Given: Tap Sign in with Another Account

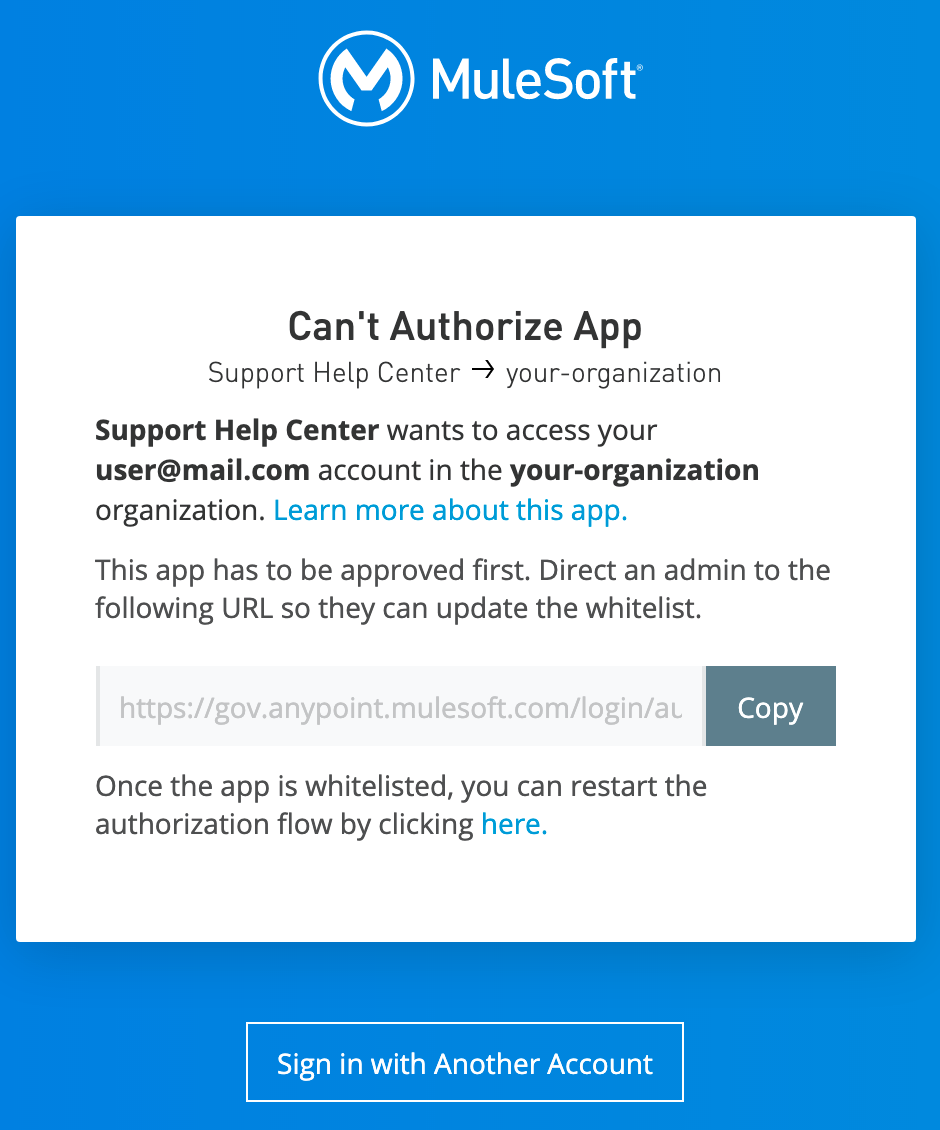Looking at the screenshot, I should point(465,1062).
